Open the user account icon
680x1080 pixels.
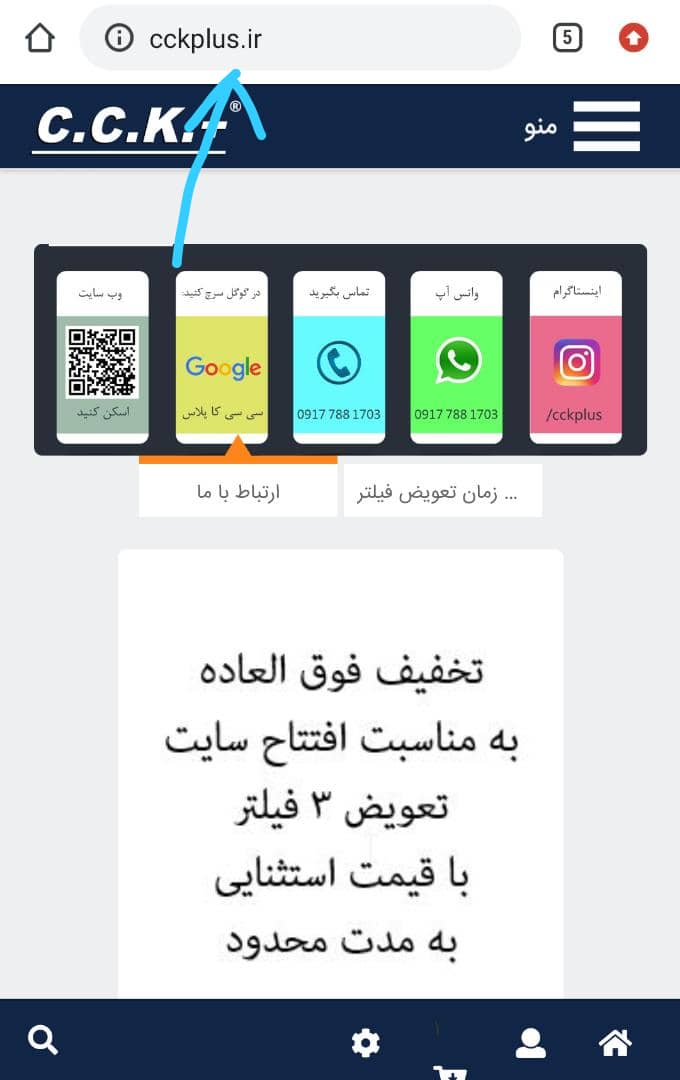(x=530, y=1043)
